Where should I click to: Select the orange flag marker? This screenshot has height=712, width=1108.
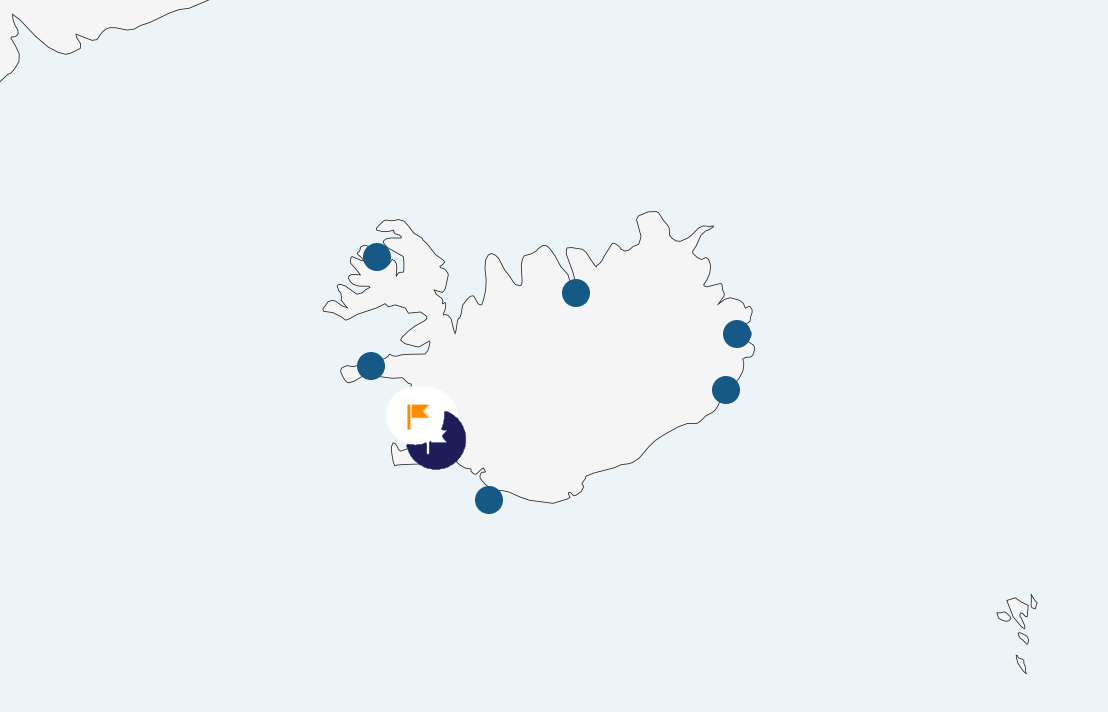point(418,414)
